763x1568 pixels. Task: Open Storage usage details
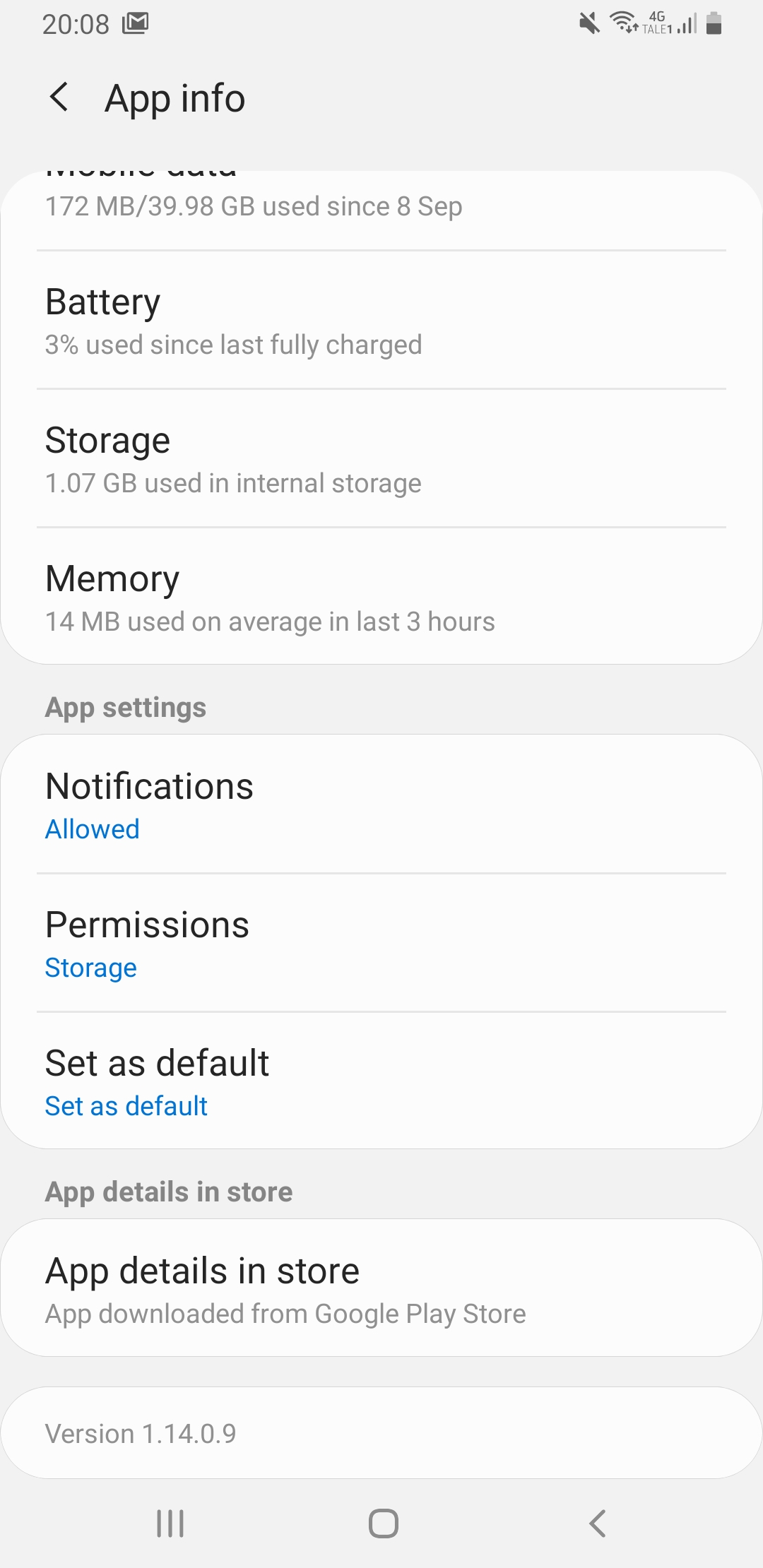coord(381,460)
